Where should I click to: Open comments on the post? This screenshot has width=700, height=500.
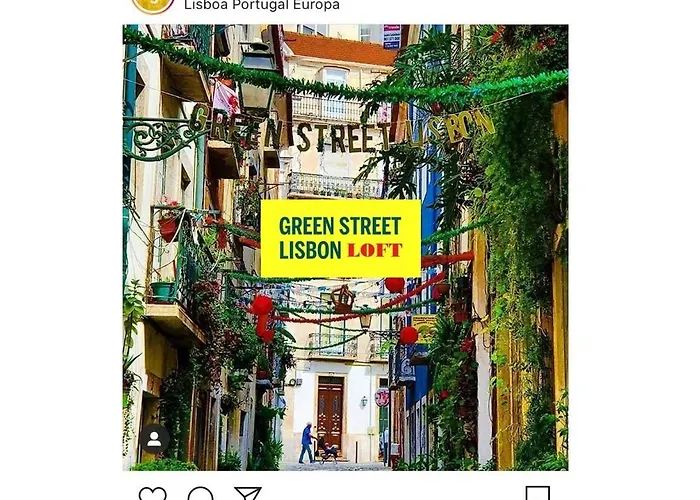(200, 495)
